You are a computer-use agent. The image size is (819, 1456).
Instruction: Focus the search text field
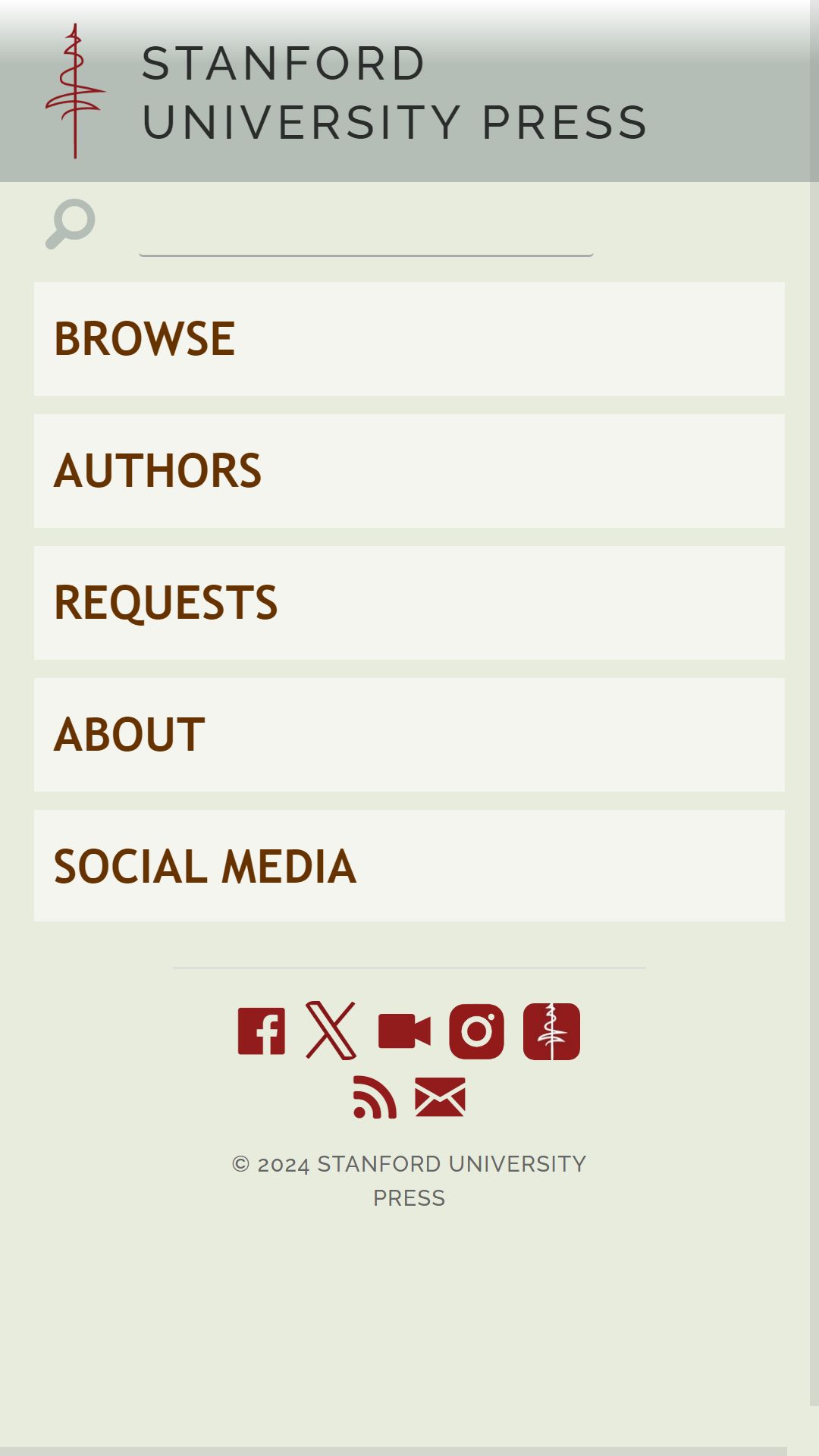[x=366, y=227]
